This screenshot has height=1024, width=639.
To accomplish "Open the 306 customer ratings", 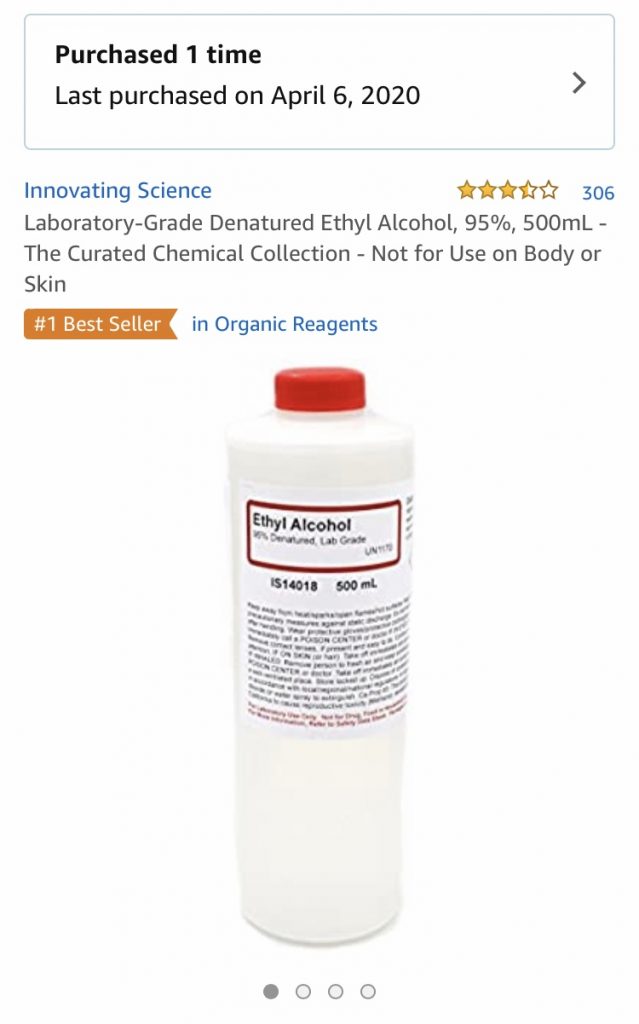I will [598, 193].
